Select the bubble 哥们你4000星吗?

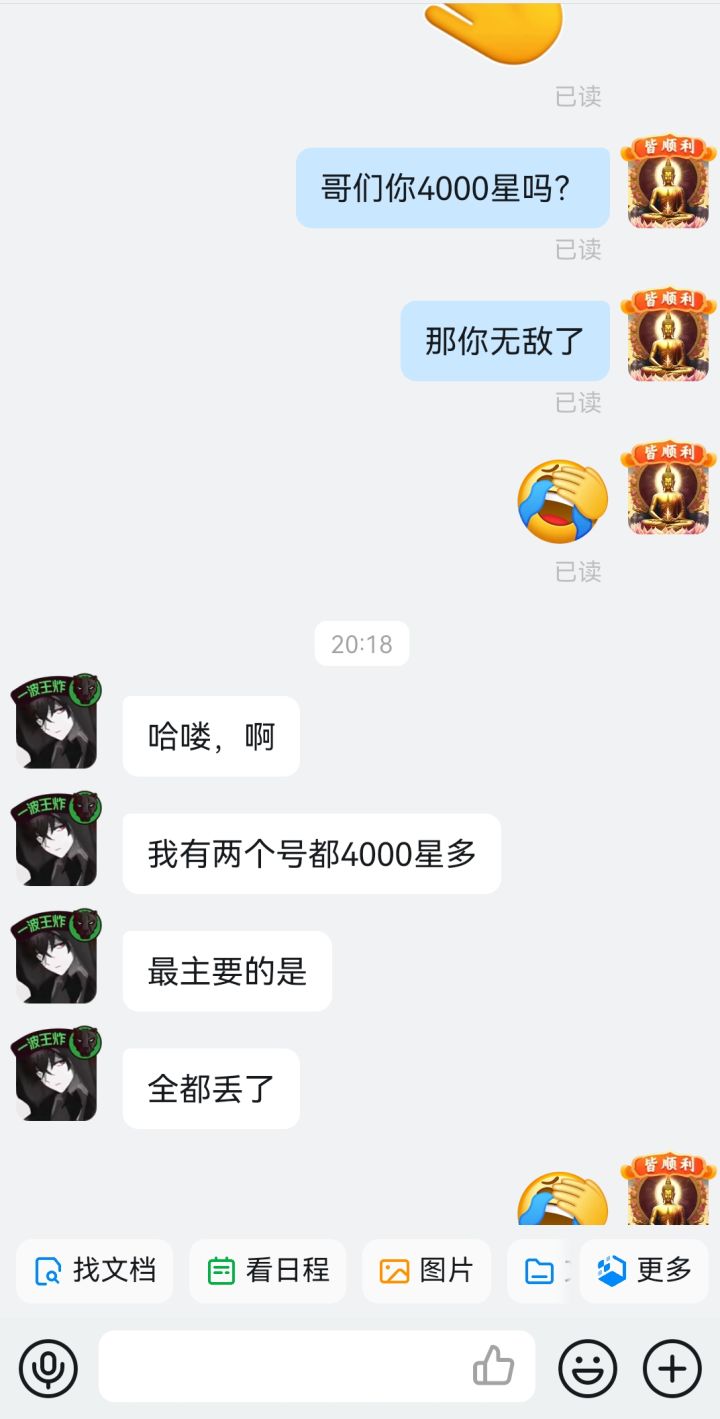pyautogui.click(x=452, y=188)
